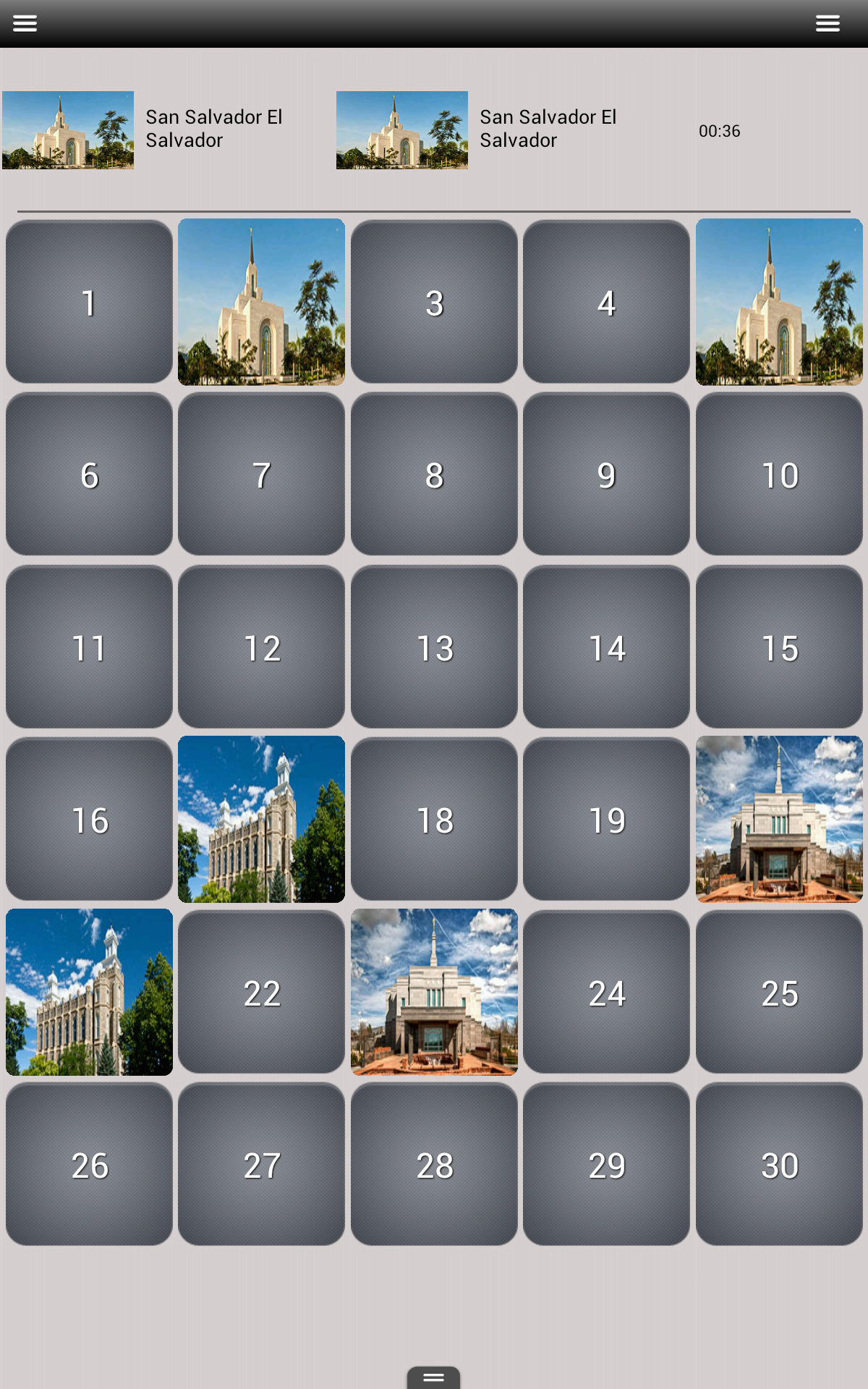Tap the revealed temple card in top-right corner
This screenshot has height=1389, width=868.
tap(778, 302)
